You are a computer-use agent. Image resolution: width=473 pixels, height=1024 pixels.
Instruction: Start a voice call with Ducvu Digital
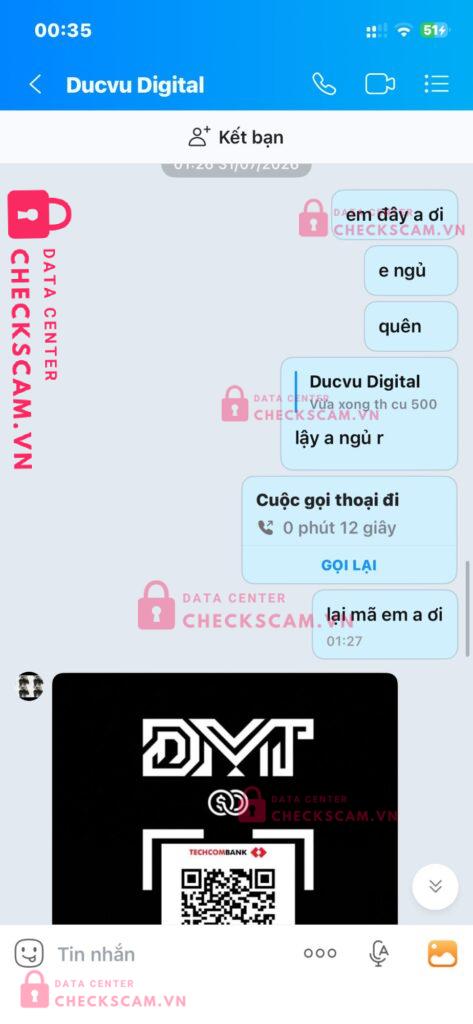[x=324, y=84]
